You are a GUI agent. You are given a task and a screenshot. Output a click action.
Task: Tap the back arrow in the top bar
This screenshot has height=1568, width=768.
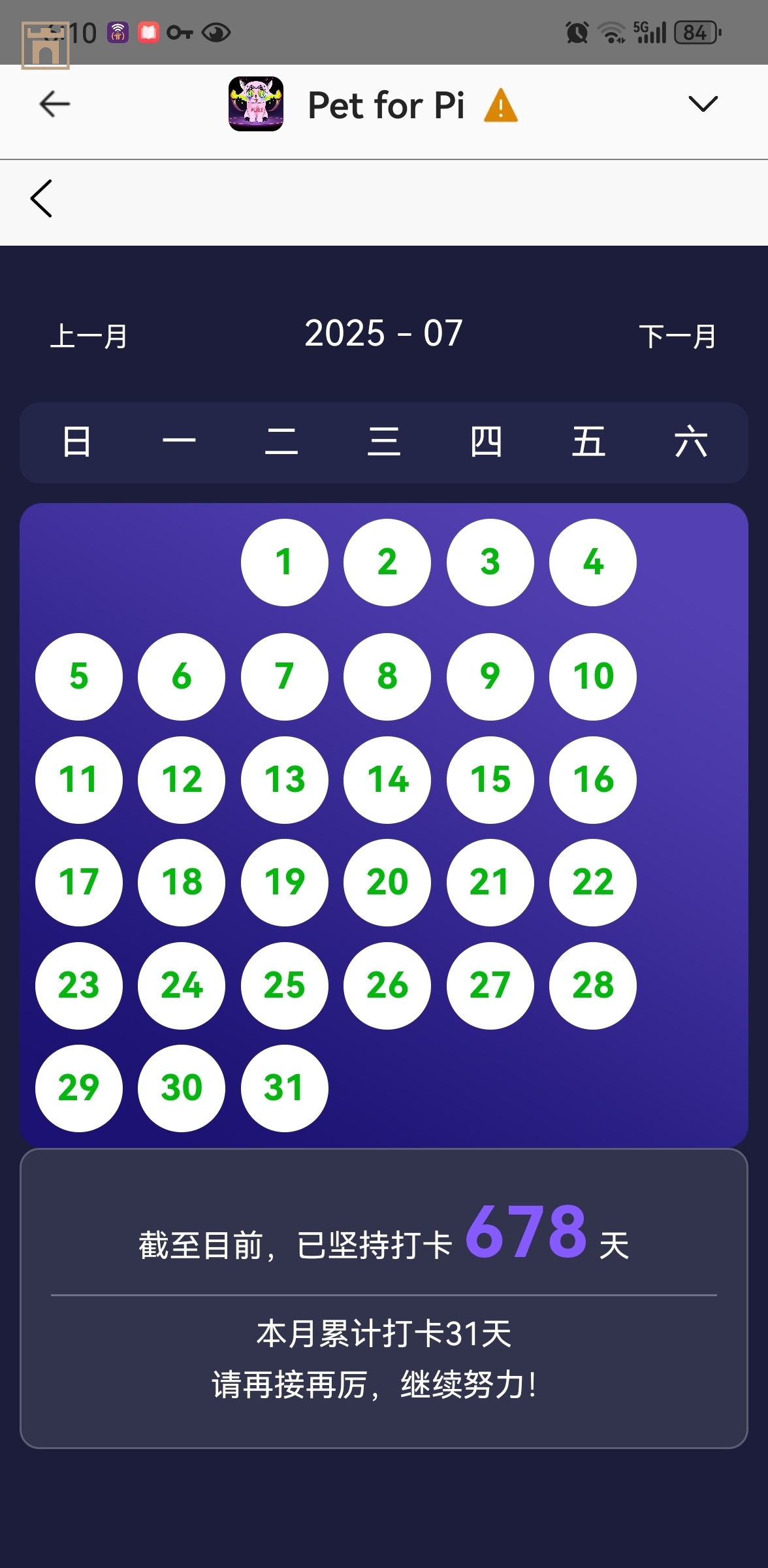point(55,104)
